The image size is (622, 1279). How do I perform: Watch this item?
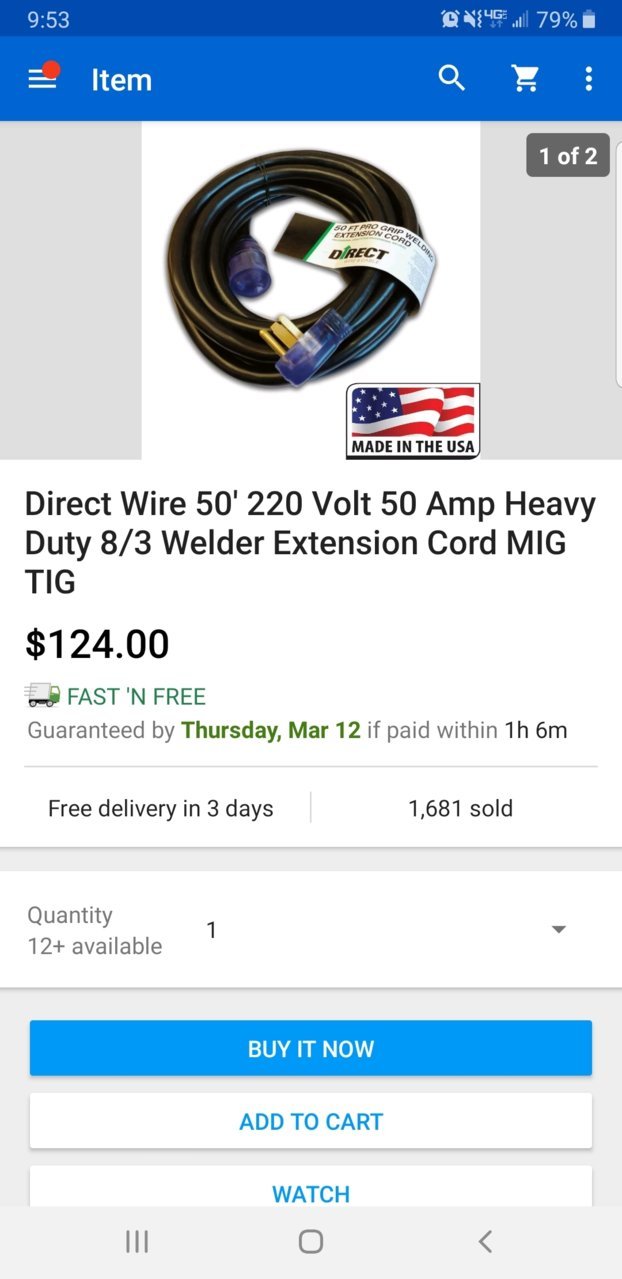311,1192
